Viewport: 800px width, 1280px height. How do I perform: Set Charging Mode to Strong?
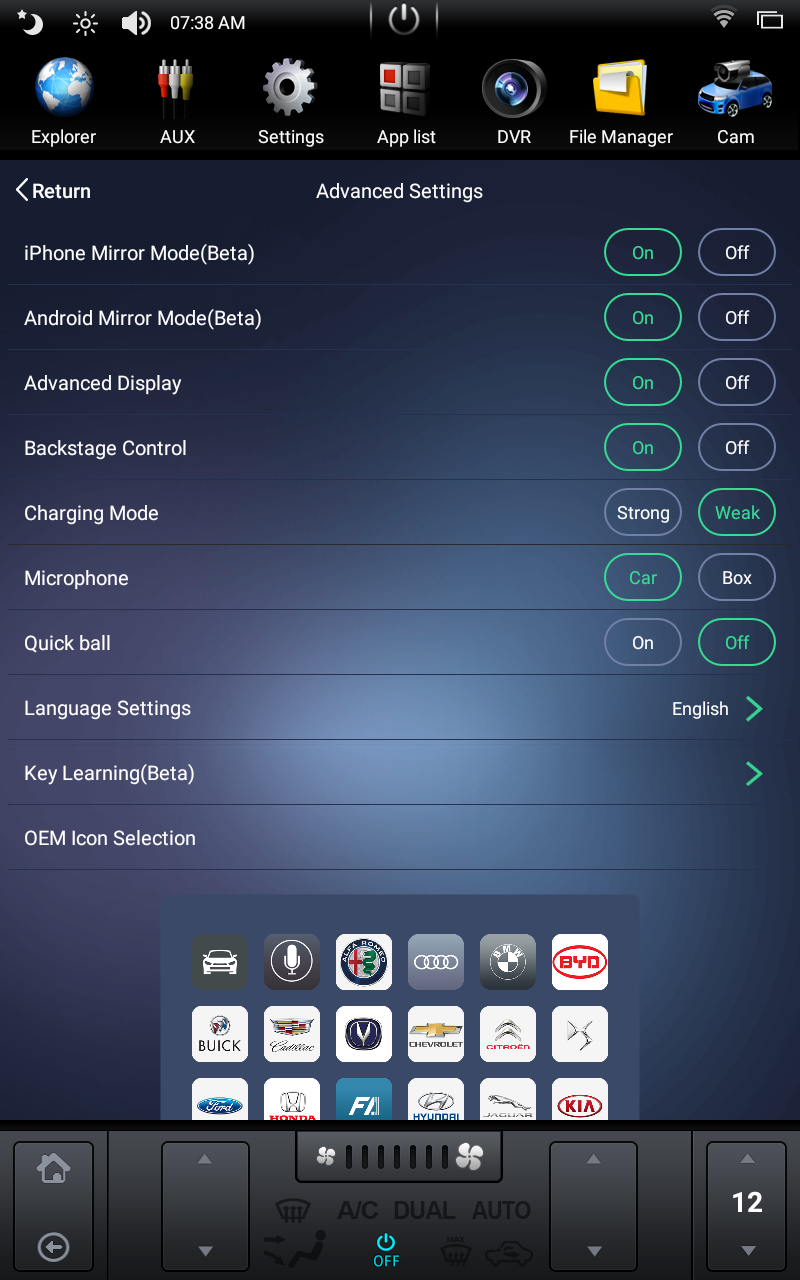(642, 512)
